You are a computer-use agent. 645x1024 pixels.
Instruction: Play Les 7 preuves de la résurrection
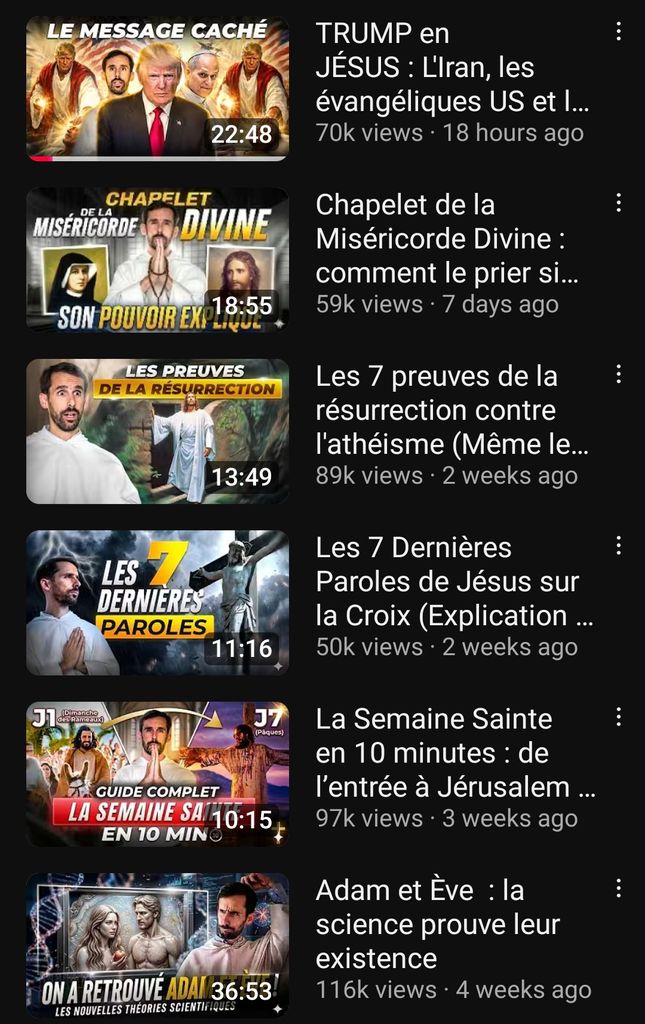click(157, 431)
